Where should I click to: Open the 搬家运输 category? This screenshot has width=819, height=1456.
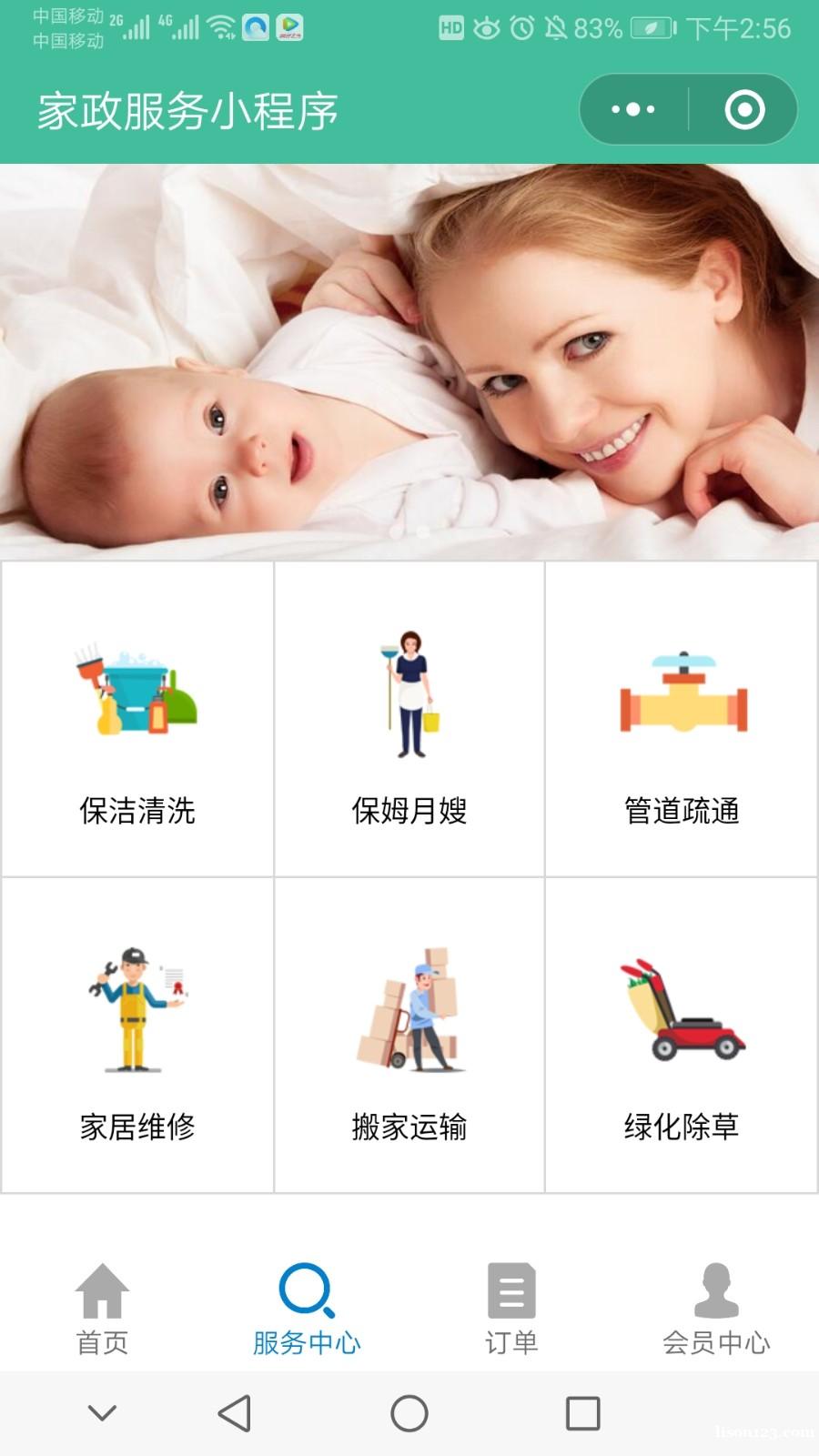pyautogui.click(x=409, y=1035)
